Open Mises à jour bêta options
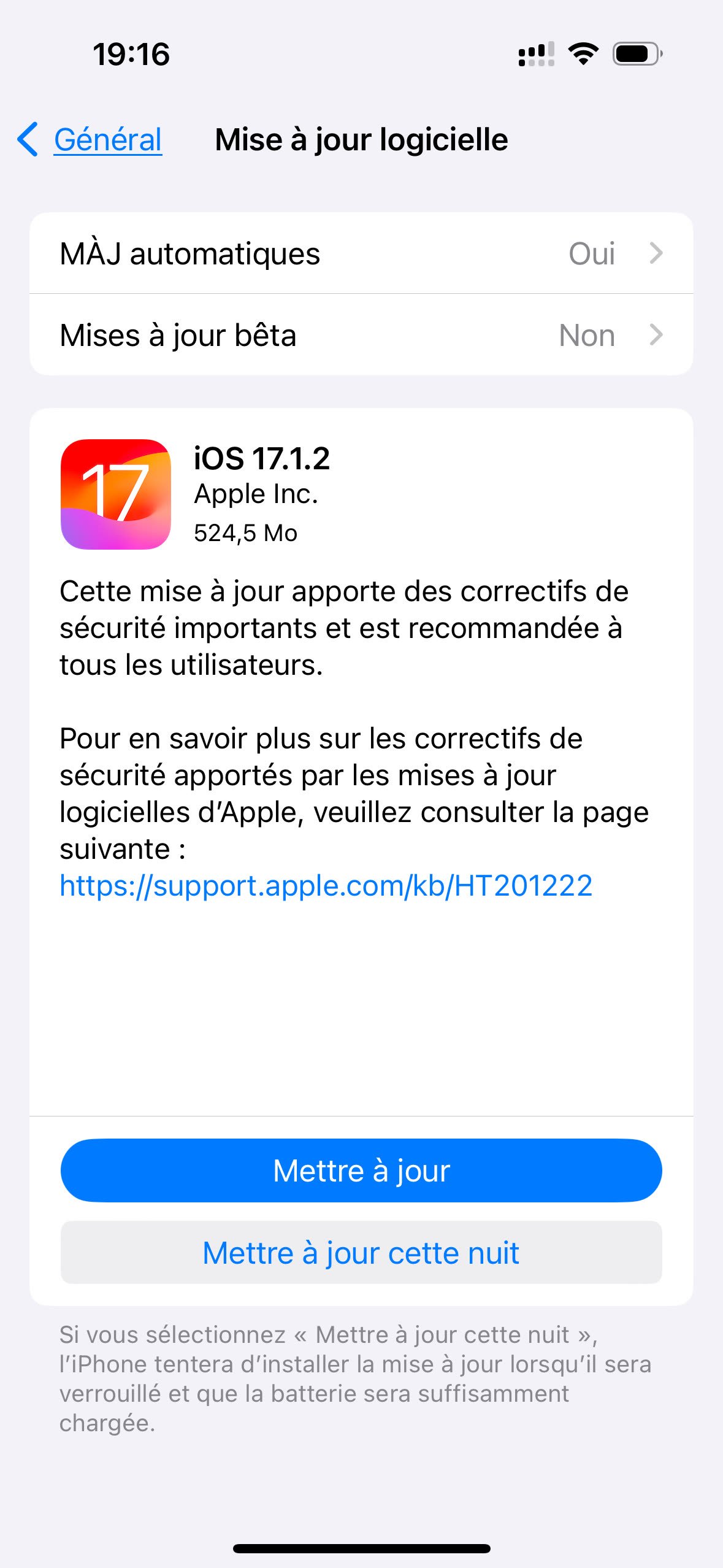This screenshot has width=723, height=1568. (x=361, y=335)
